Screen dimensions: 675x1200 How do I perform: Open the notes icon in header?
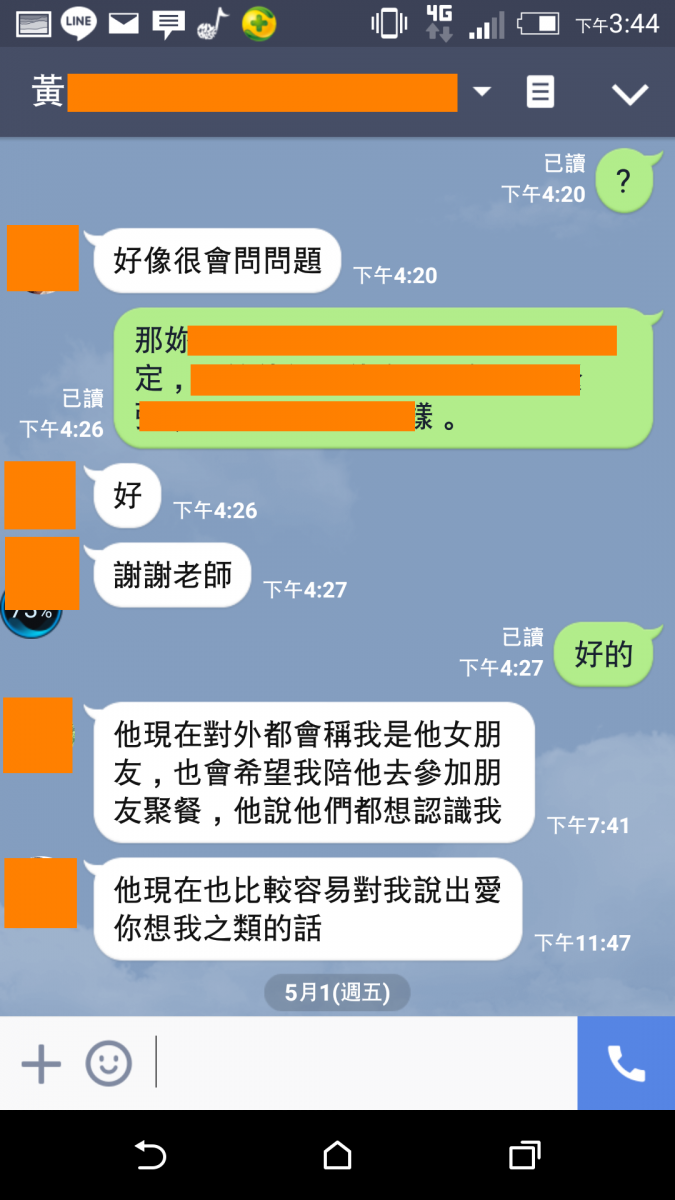(x=540, y=93)
